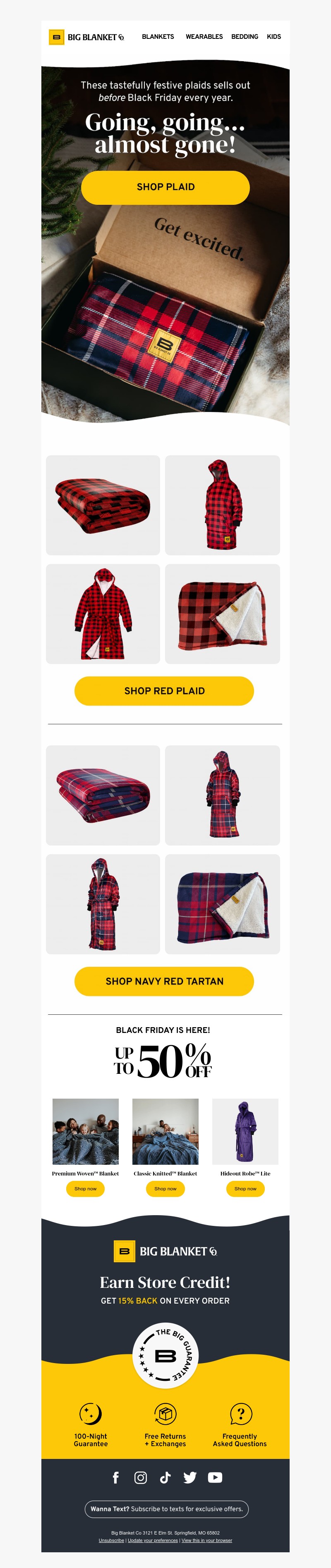View this in your browser
Viewport: 331px width, 1568px height.
[206, 1541]
